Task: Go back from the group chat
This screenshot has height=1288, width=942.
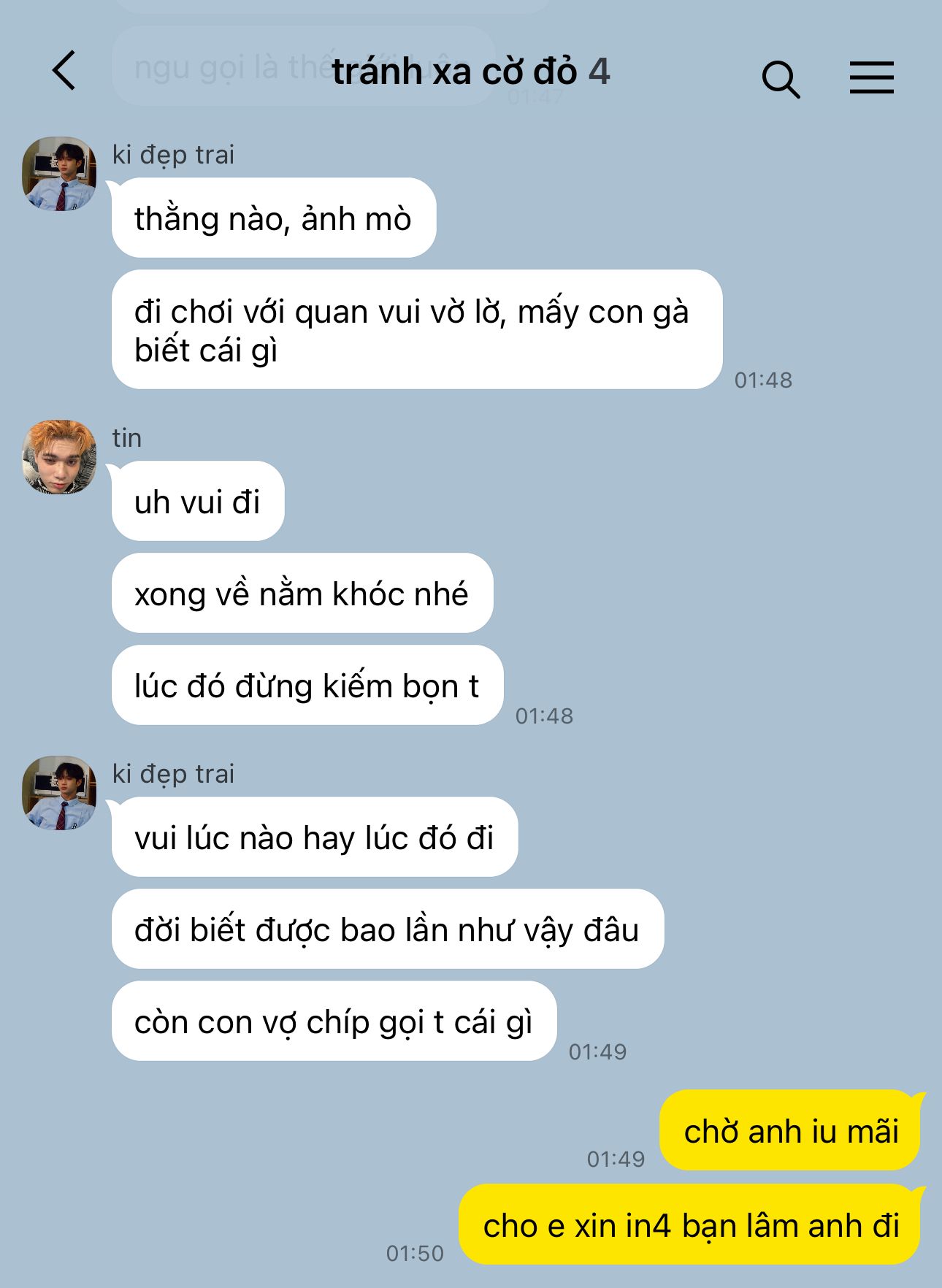Action: tap(64, 71)
